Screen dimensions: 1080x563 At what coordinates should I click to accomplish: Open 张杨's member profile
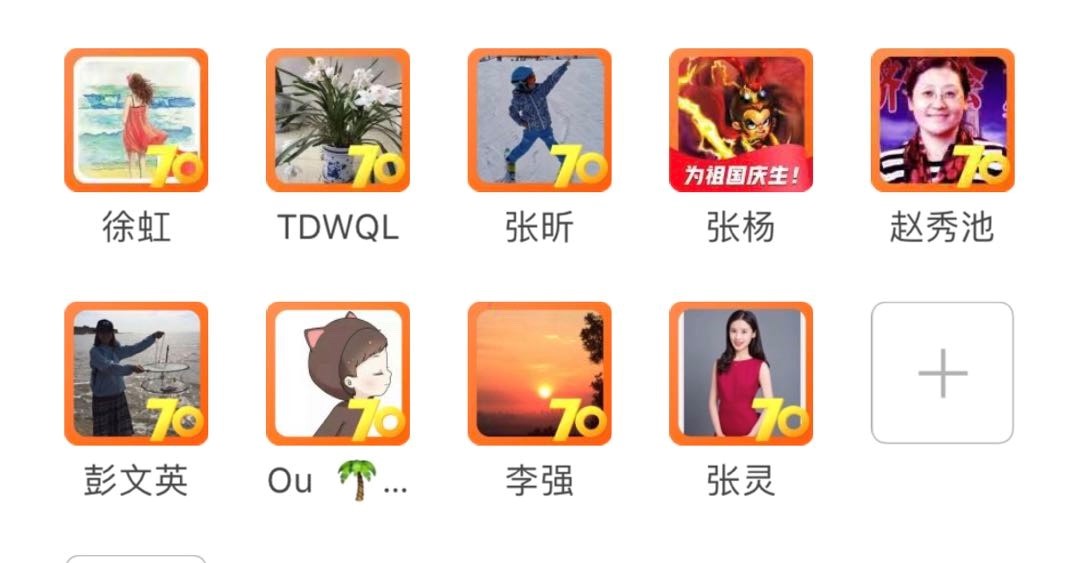tap(741, 120)
